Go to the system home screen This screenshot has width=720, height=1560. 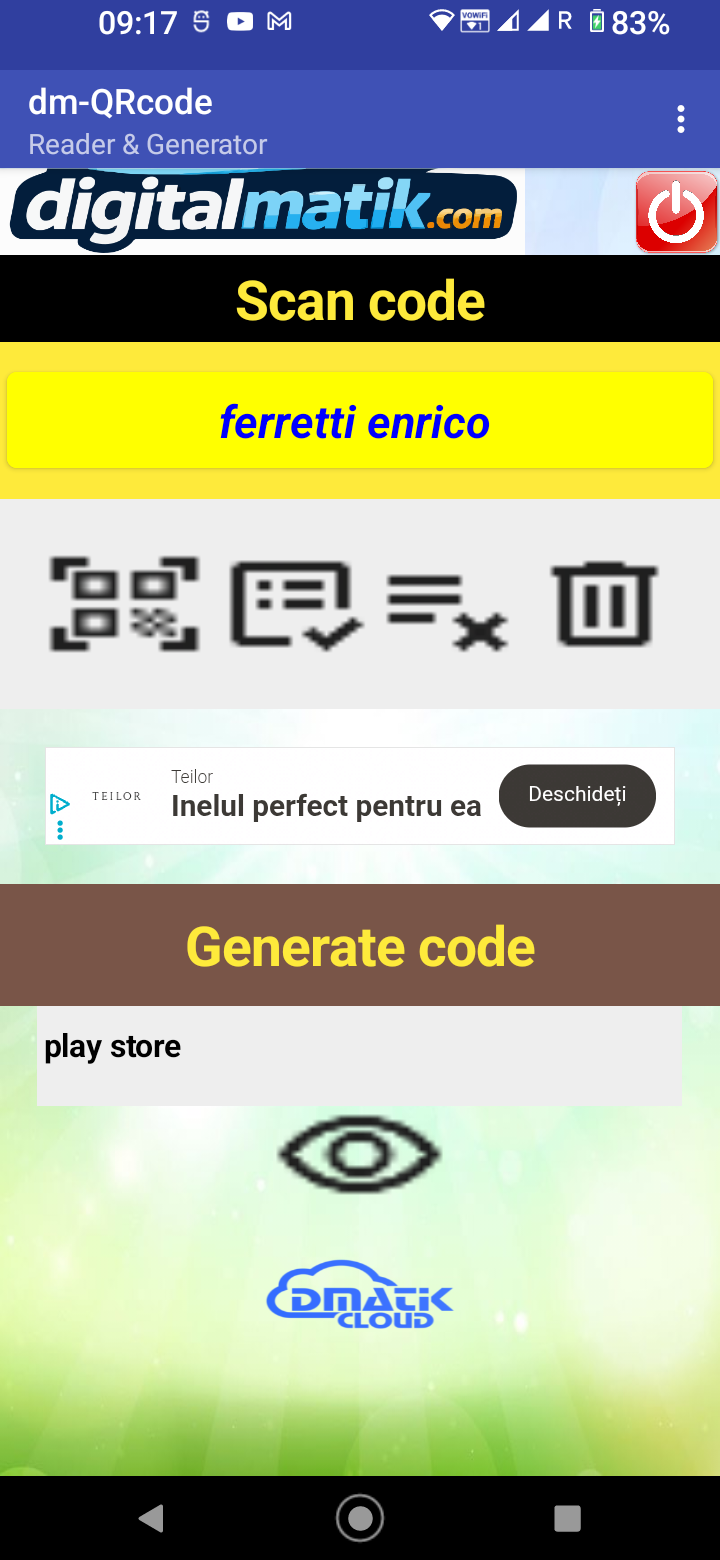tap(360, 1519)
